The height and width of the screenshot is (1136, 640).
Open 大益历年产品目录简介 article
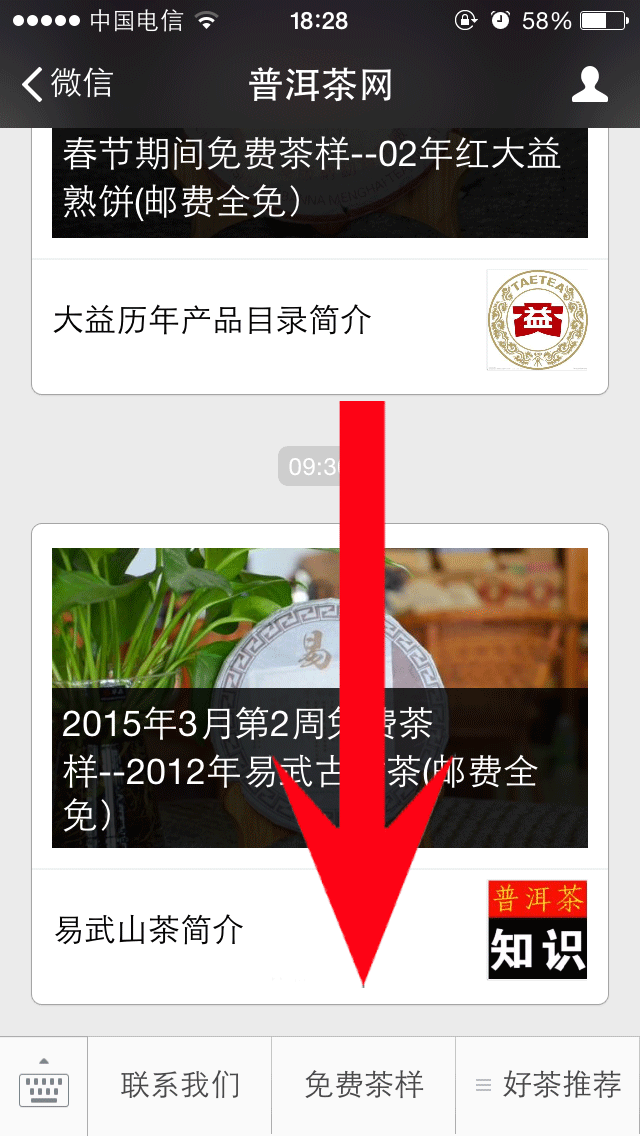coord(212,321)
